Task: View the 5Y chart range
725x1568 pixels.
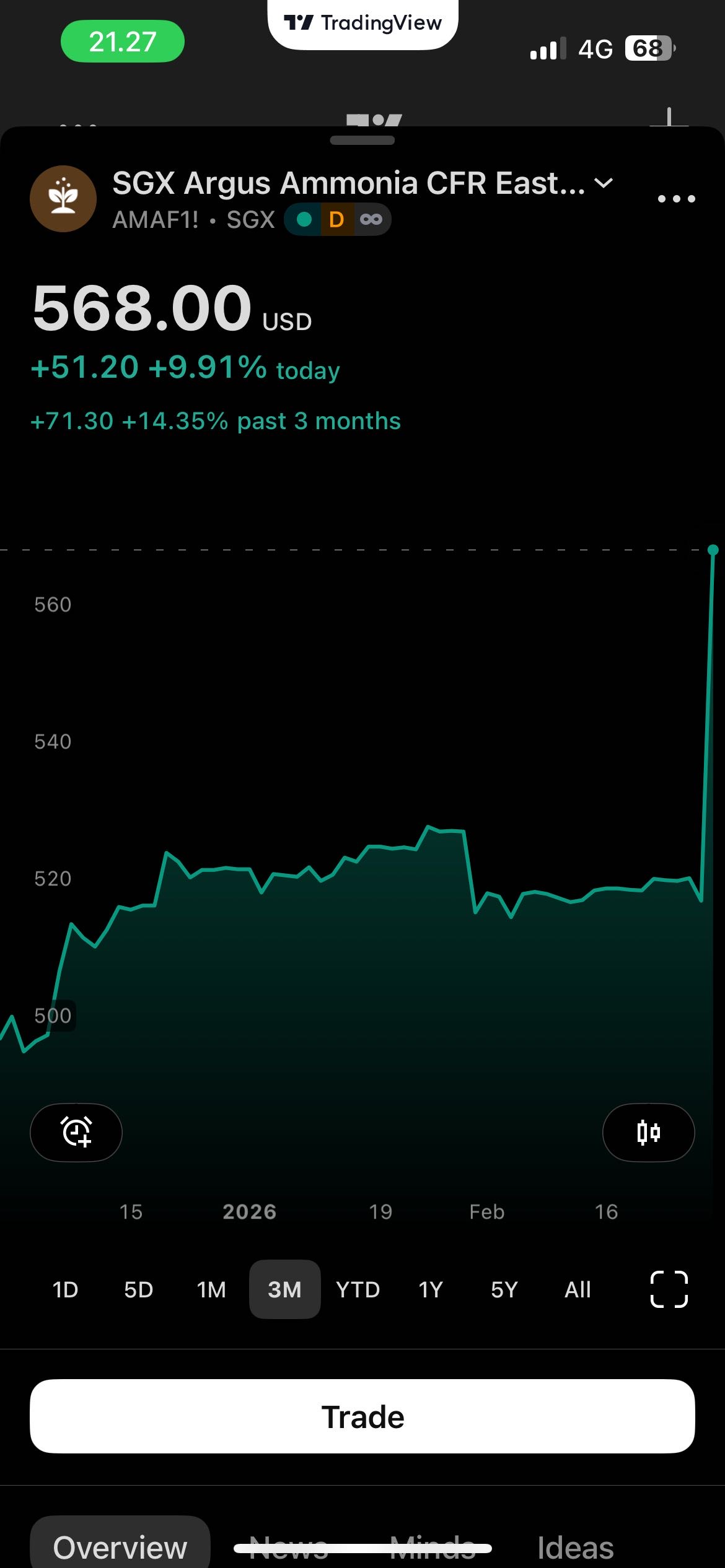Action: 504,1289
